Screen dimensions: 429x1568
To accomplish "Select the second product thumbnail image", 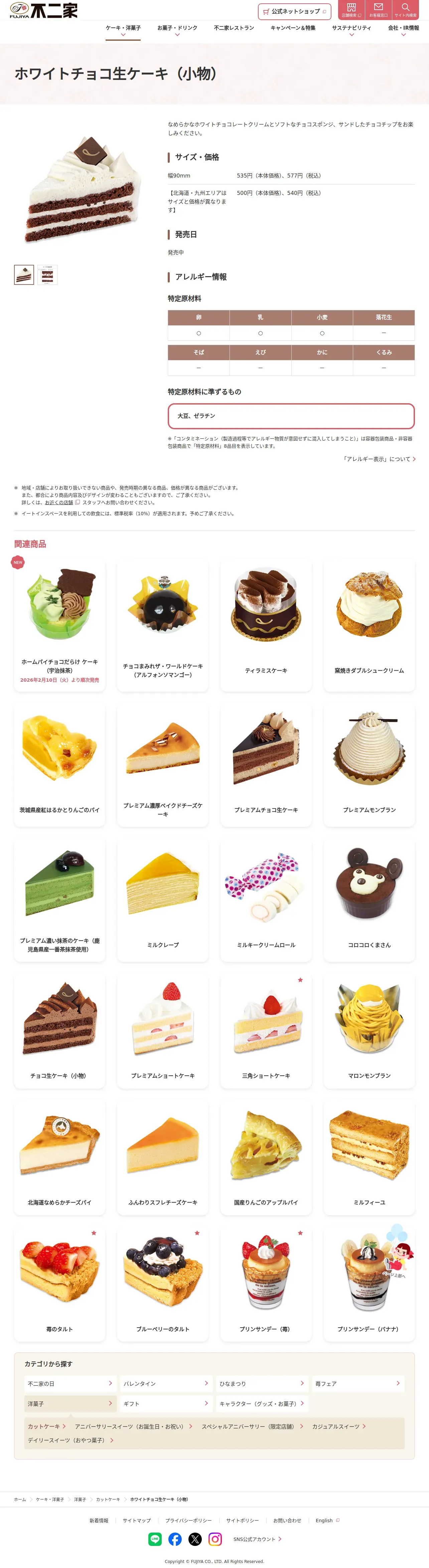I will pos(47,274).
